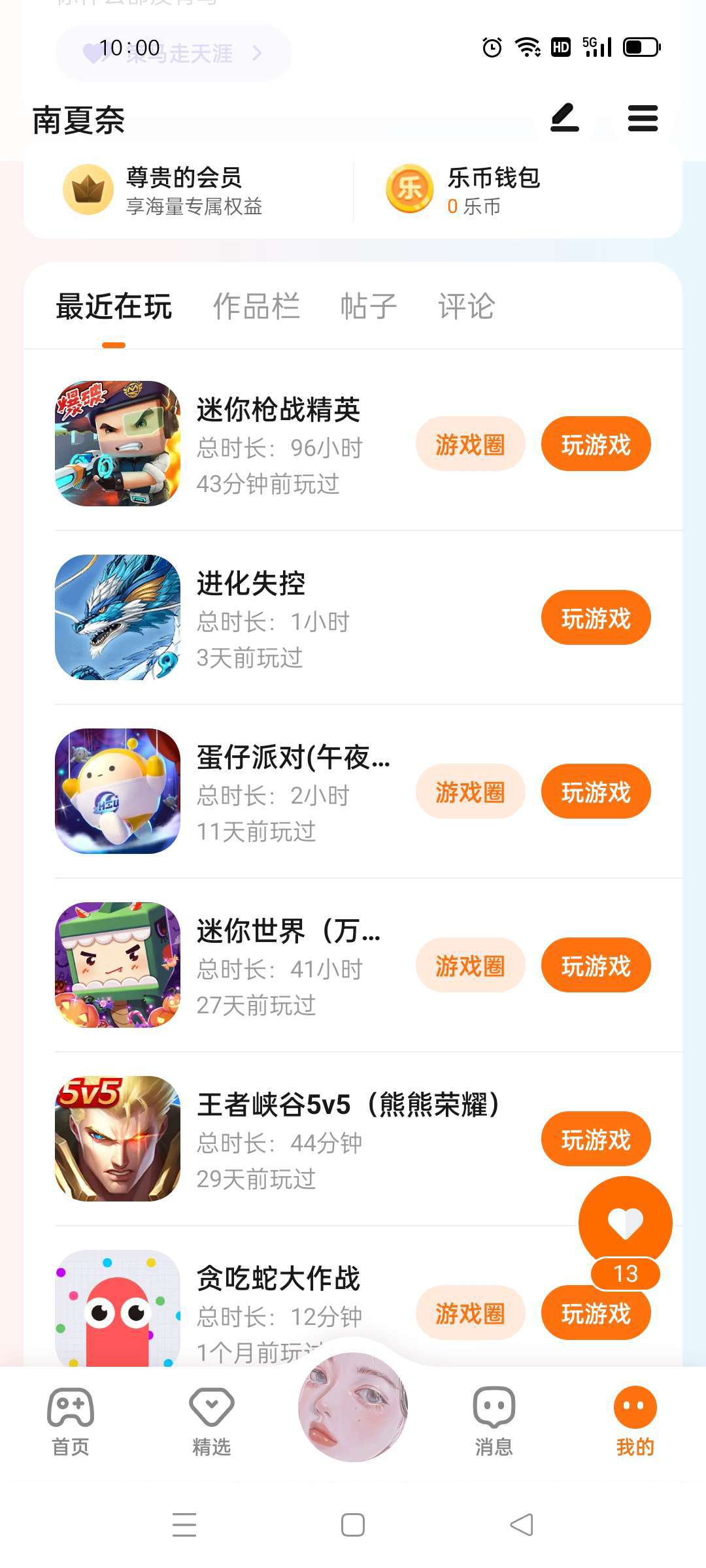The width and height of the screenshot is (706, 1568).
Task: Switch to the 帖子 tab
Action: (x=369, y=306)
